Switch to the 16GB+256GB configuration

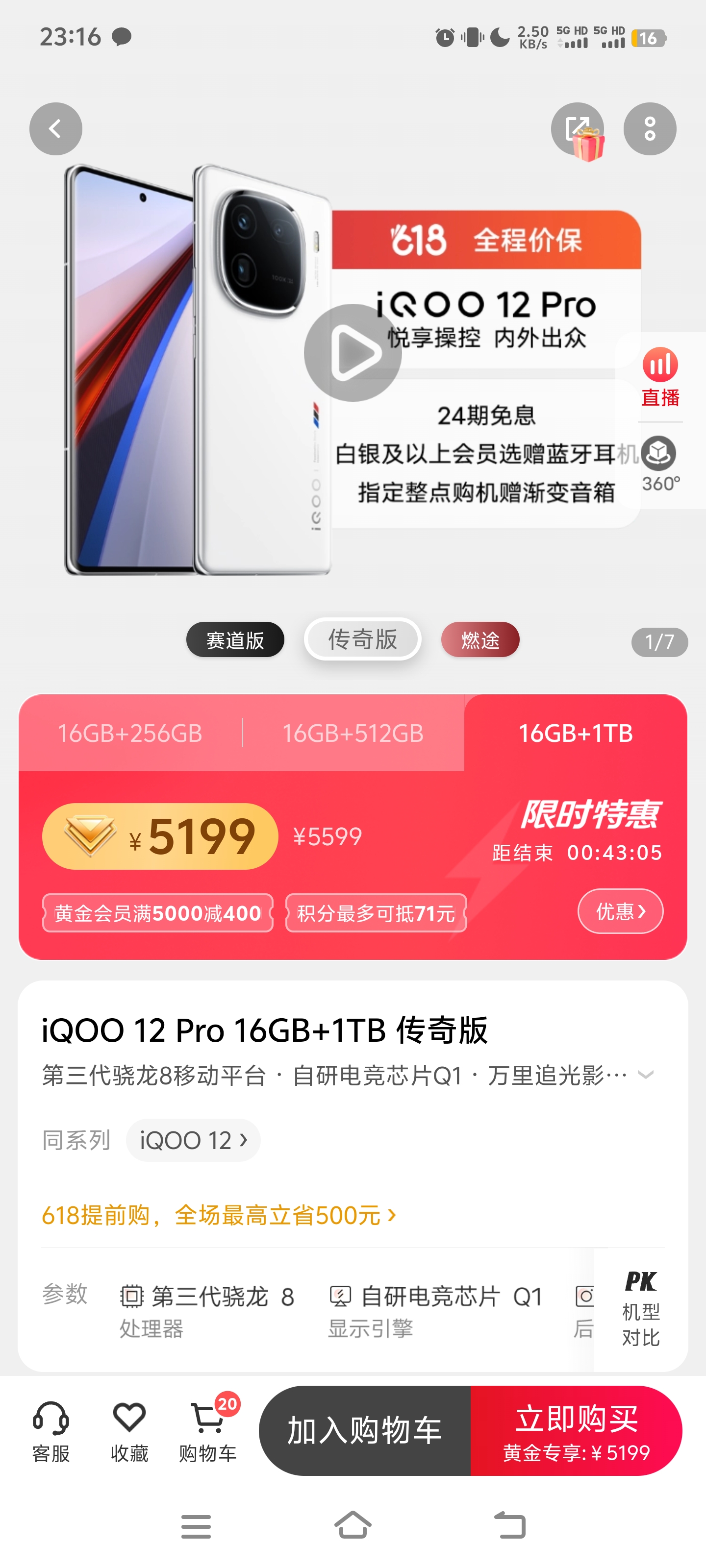coord(130,733)
